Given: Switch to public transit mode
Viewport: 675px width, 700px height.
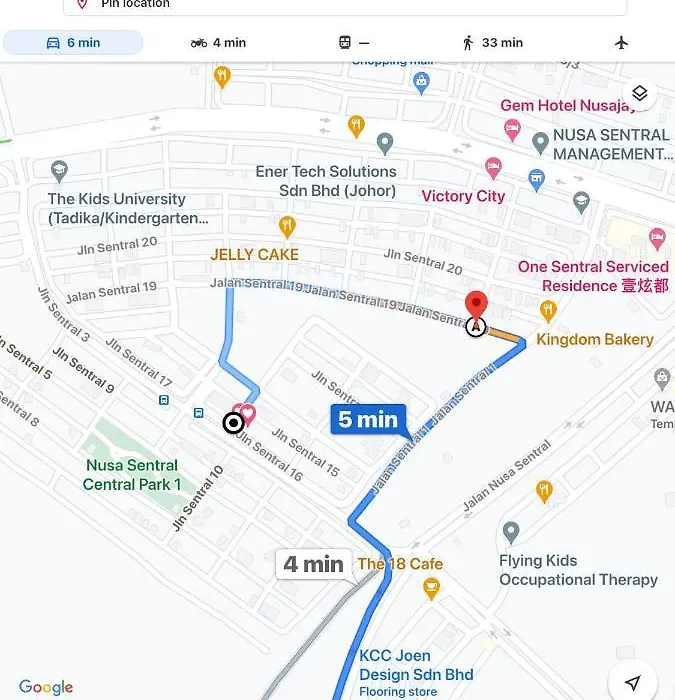Looking at the screenshot, I should pos(354,43).
